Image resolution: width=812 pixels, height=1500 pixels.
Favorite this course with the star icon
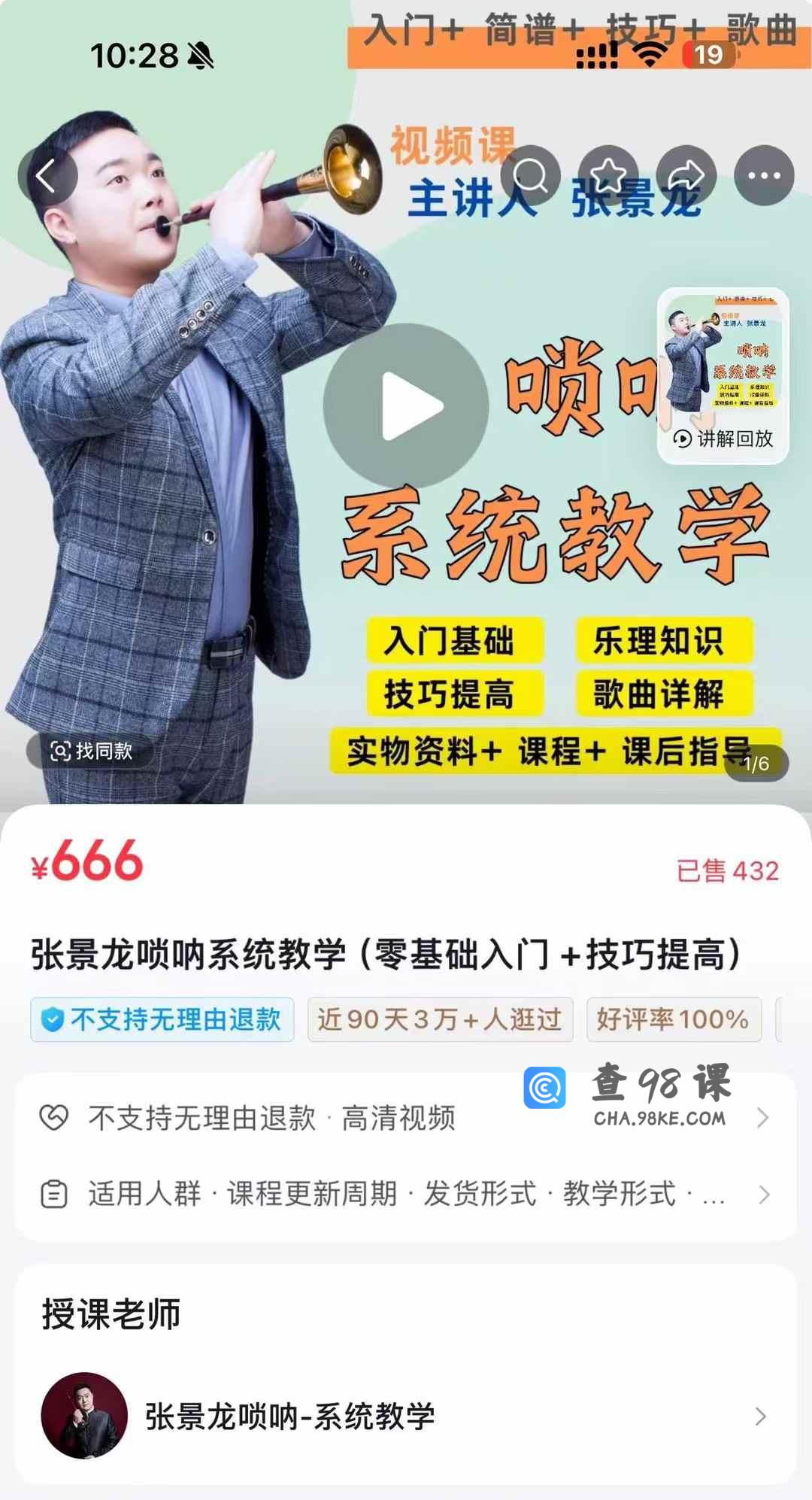[x=608, y=176]
